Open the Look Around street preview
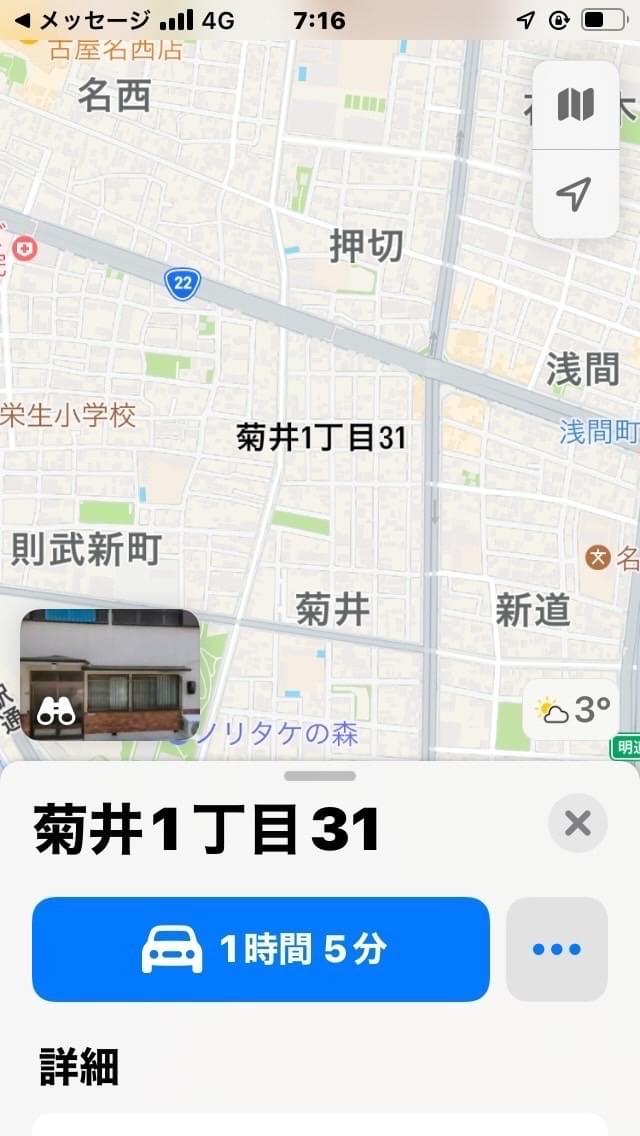Screen dimensions: 640x1136 pos(109,674)
